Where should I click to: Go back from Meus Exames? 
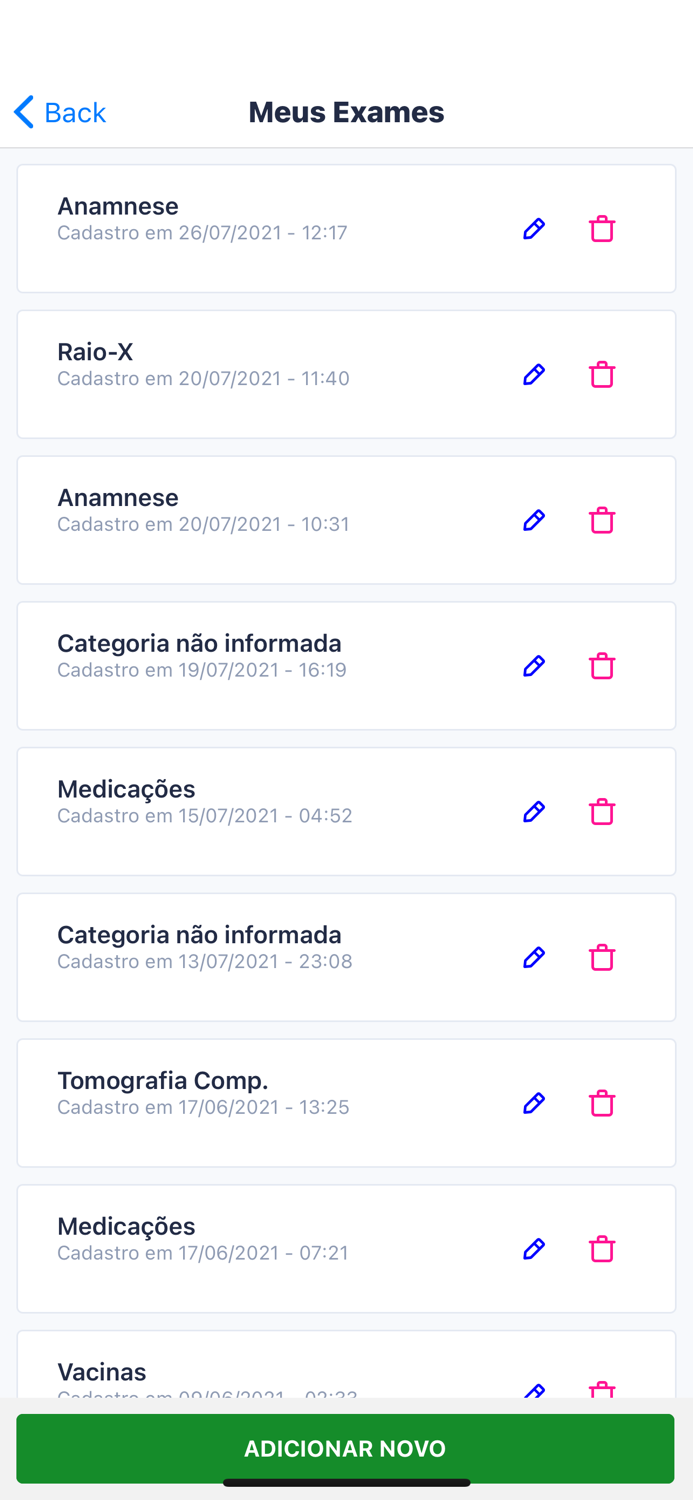60,112
